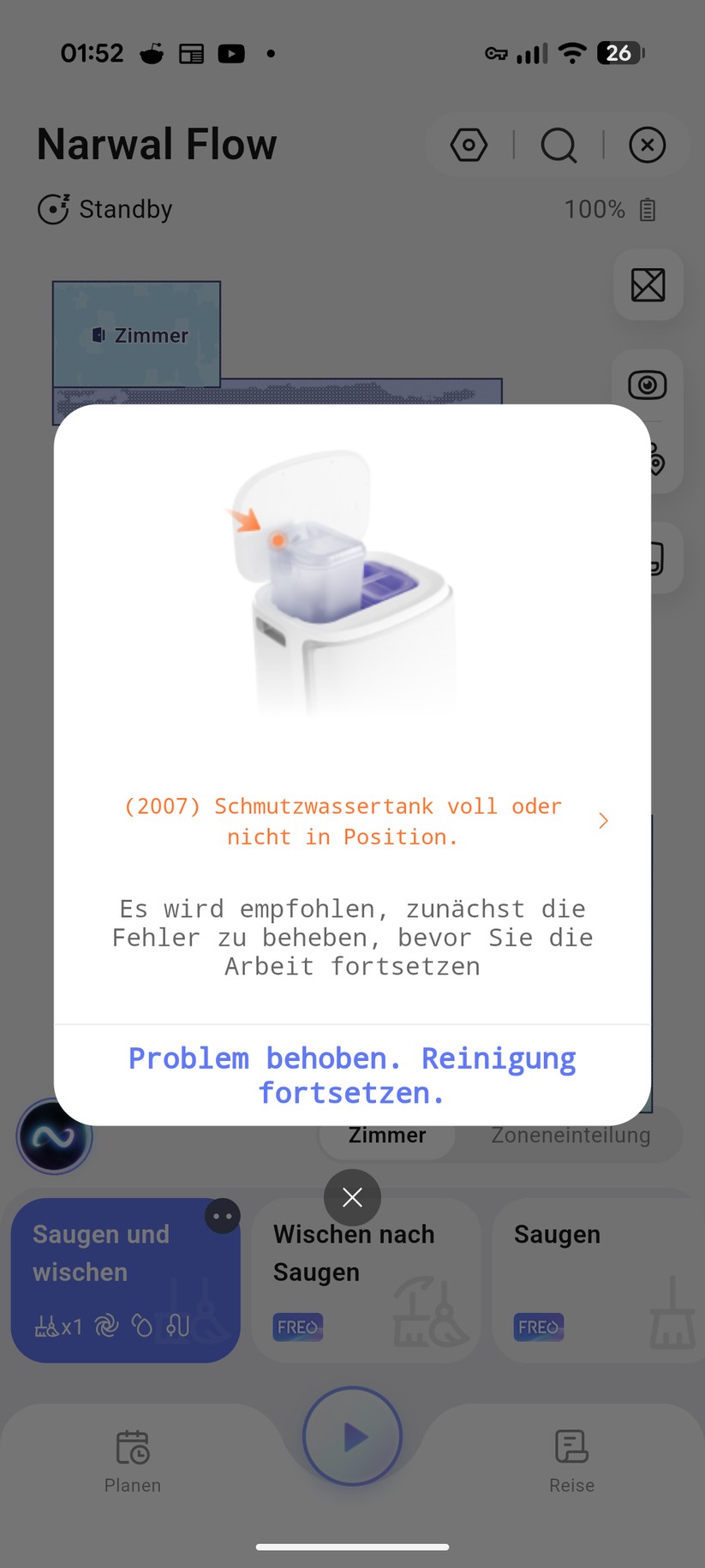Tap the Narwal logo avatar above Saugen und wischen

54,1136
